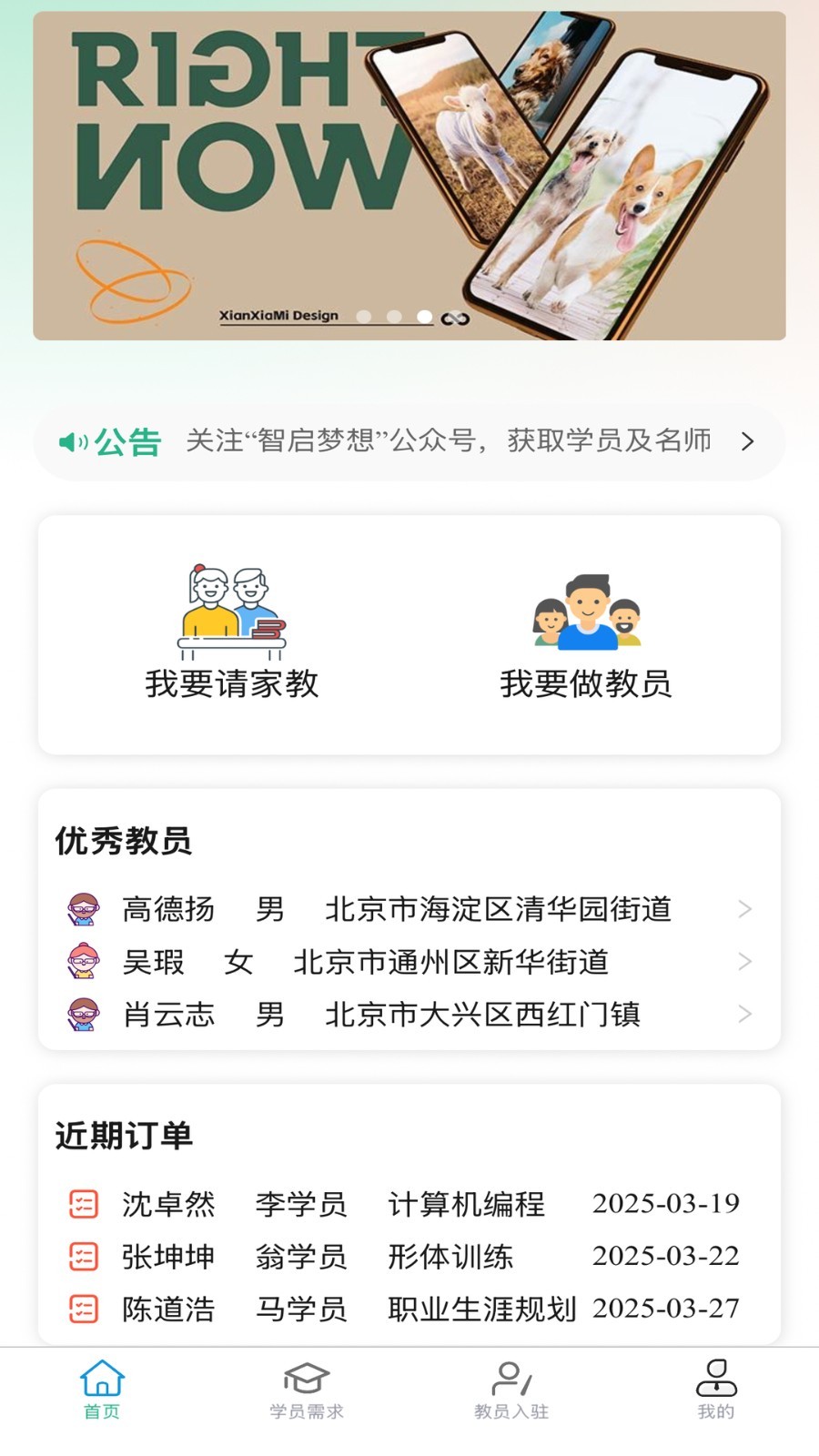
Task: Open 陈道浩's 职业生涯规划 order
Action: pyautogui.click(x=409, y=1309)
